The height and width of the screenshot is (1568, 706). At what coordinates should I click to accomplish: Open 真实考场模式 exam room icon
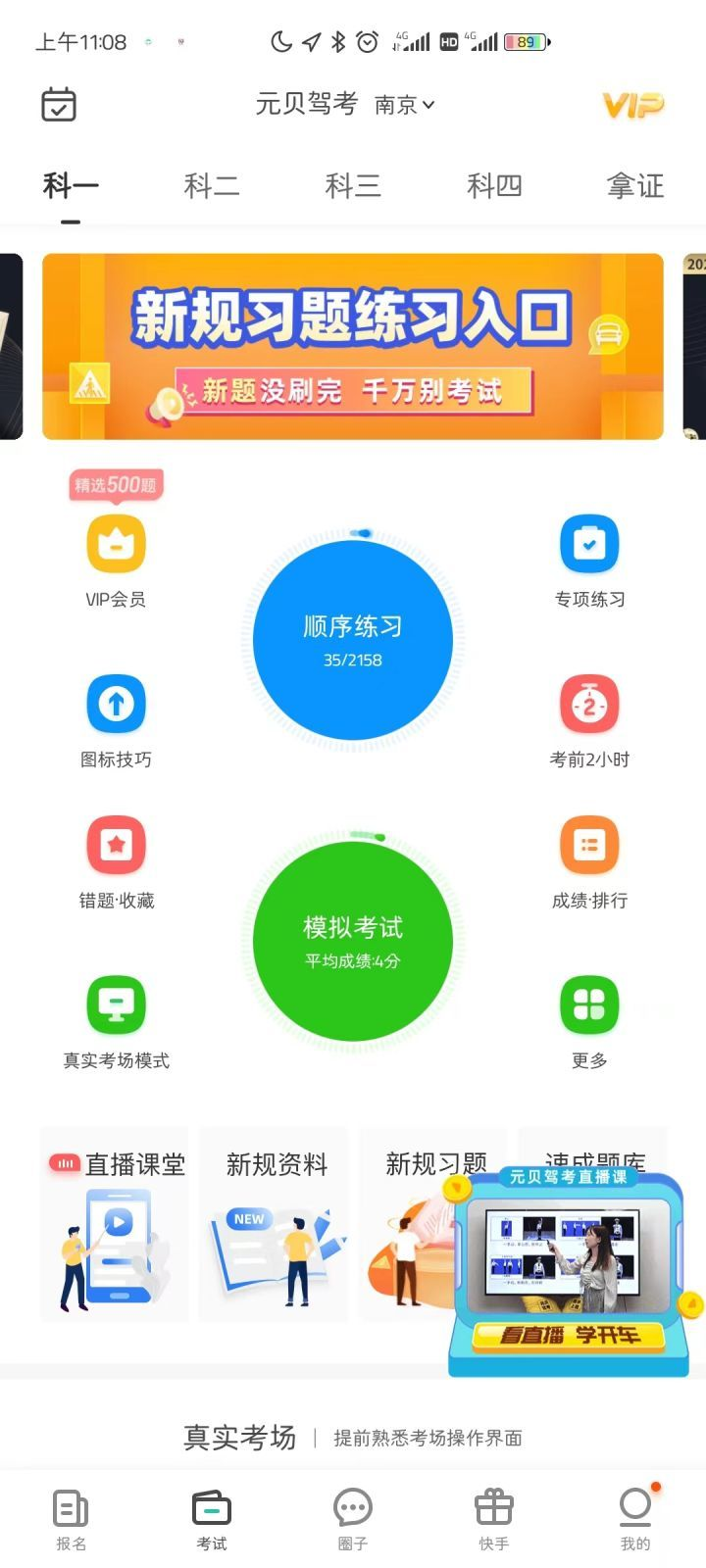115,1004
